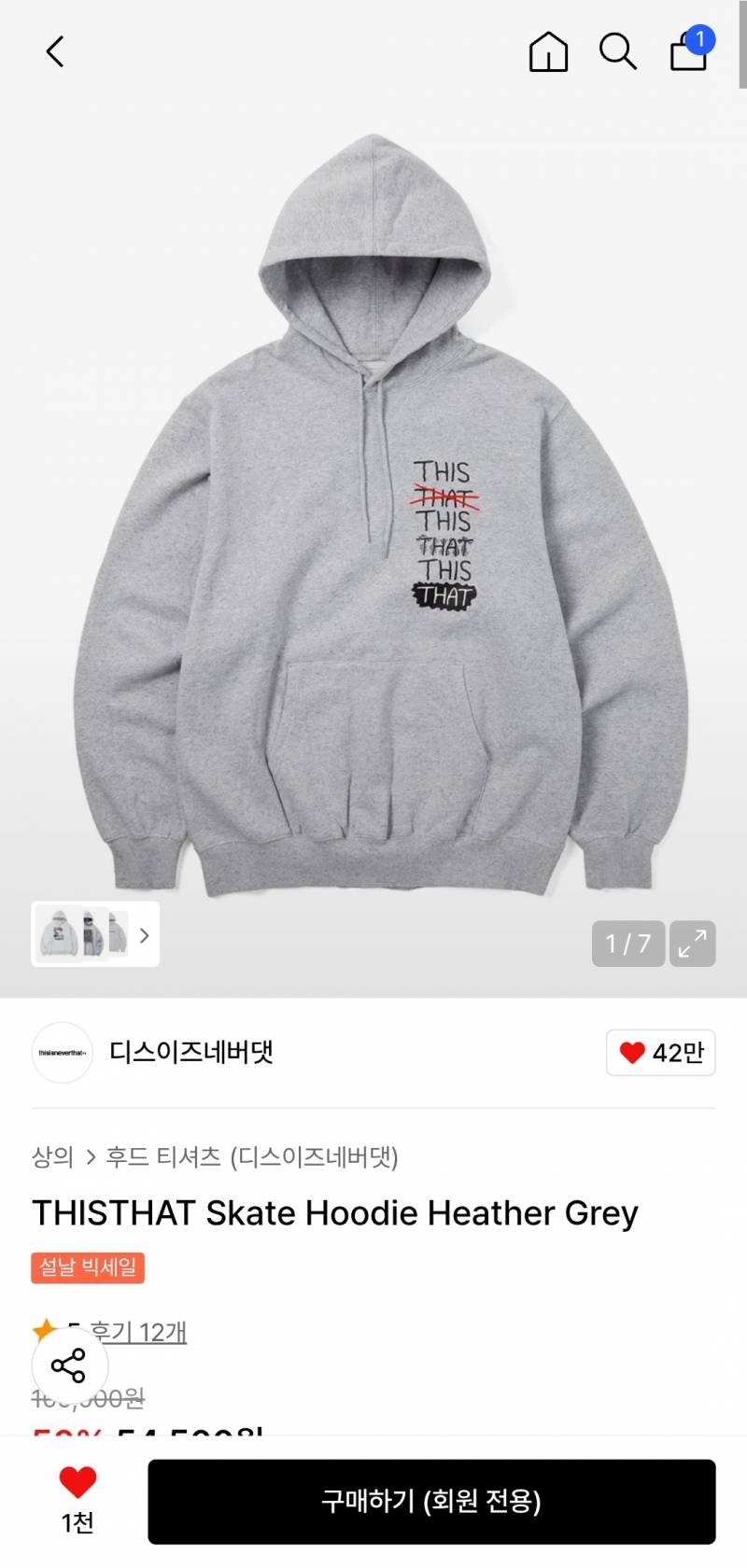The height and width of the screenshot is (1568, 747).
Task: Open the related product thumbnails strip
Action: coord(95,933)
